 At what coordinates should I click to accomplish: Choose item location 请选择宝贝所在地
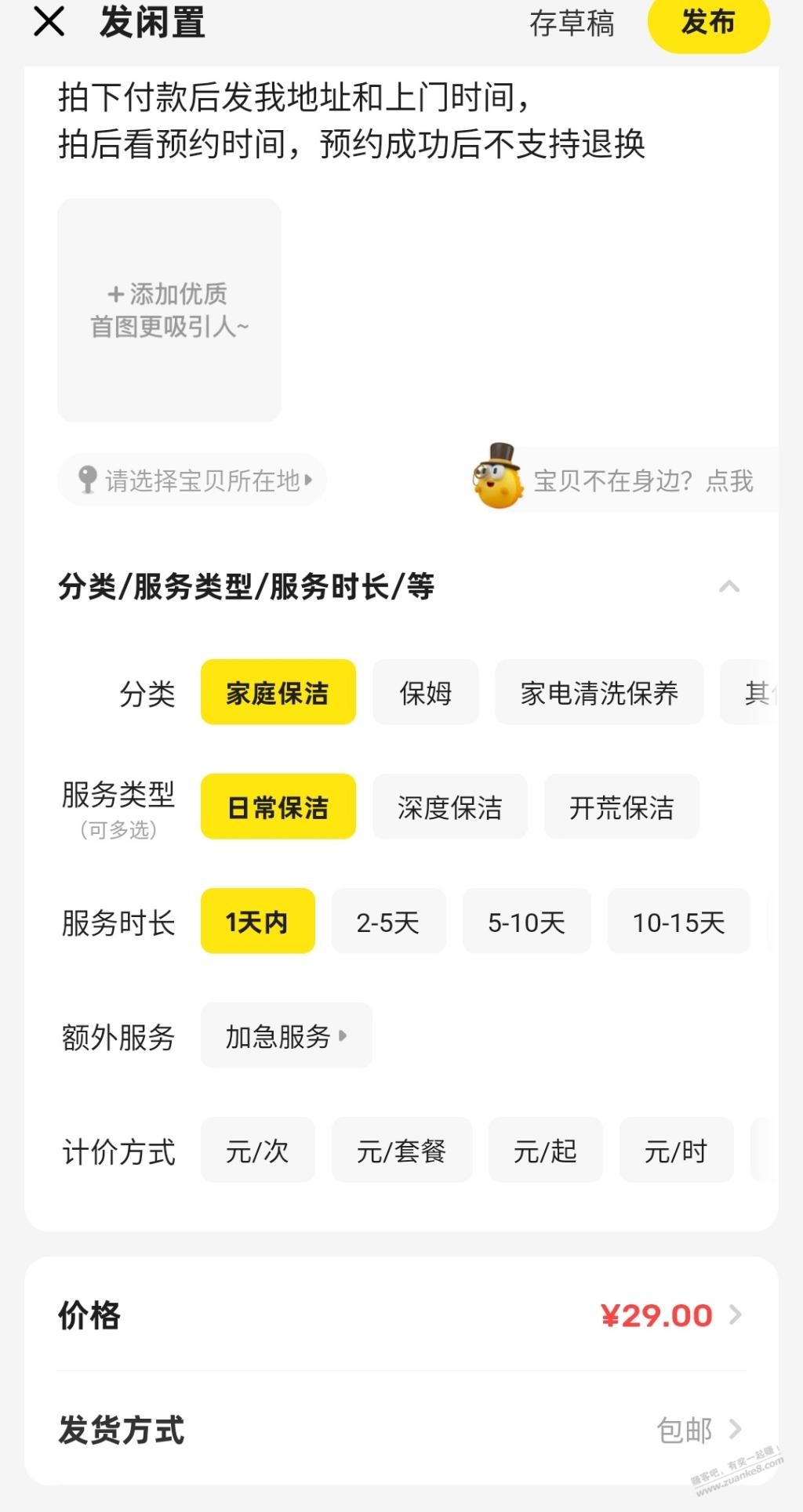tap(193, 480)
